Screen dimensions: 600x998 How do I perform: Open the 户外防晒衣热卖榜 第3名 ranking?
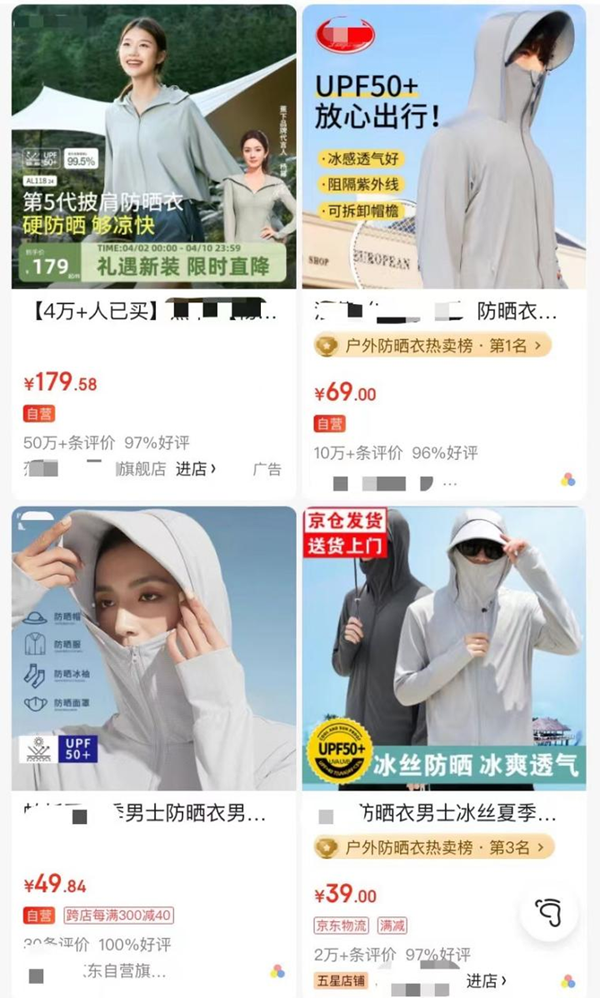click(x=432, y=847)
